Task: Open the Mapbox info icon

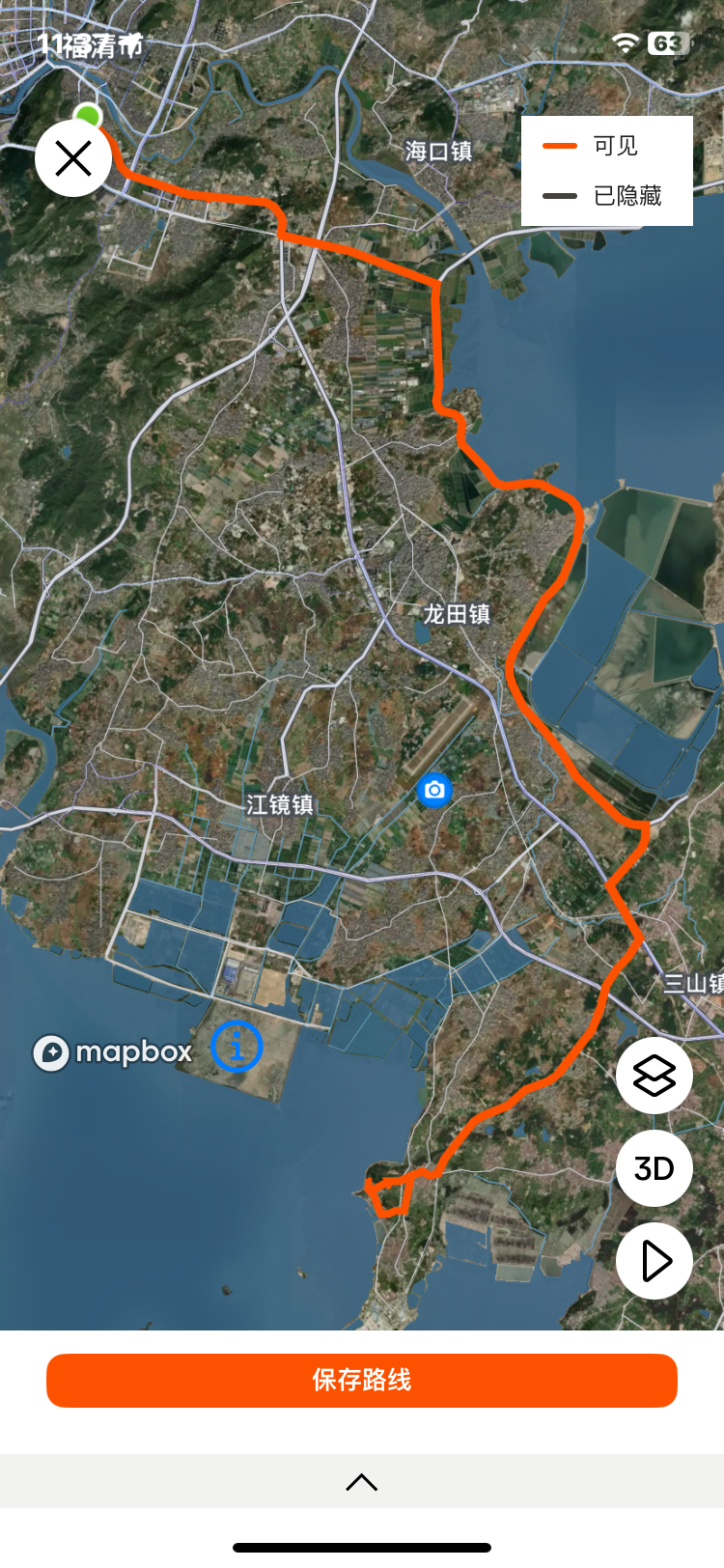Action: click(237, 1046)
